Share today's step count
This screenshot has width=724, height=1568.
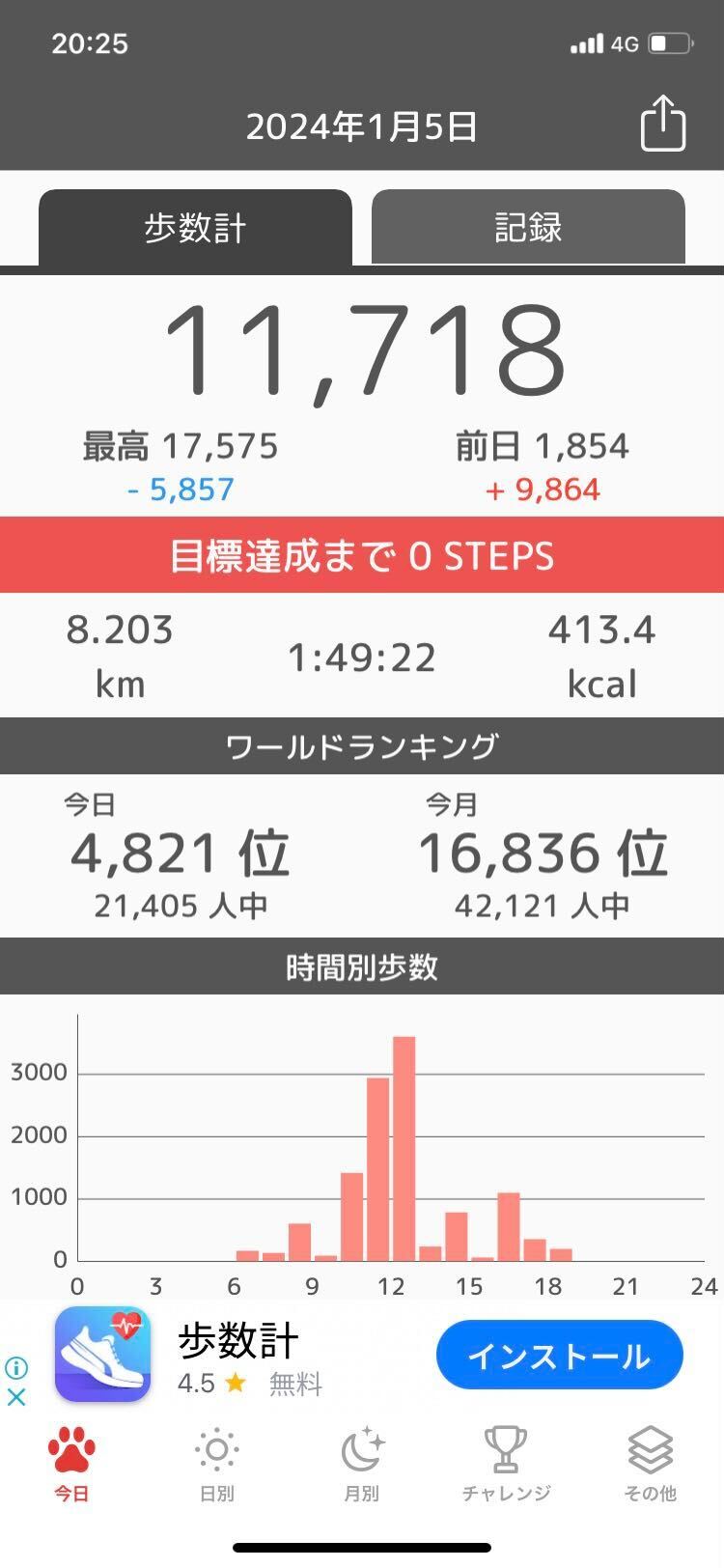click(663, 124)
